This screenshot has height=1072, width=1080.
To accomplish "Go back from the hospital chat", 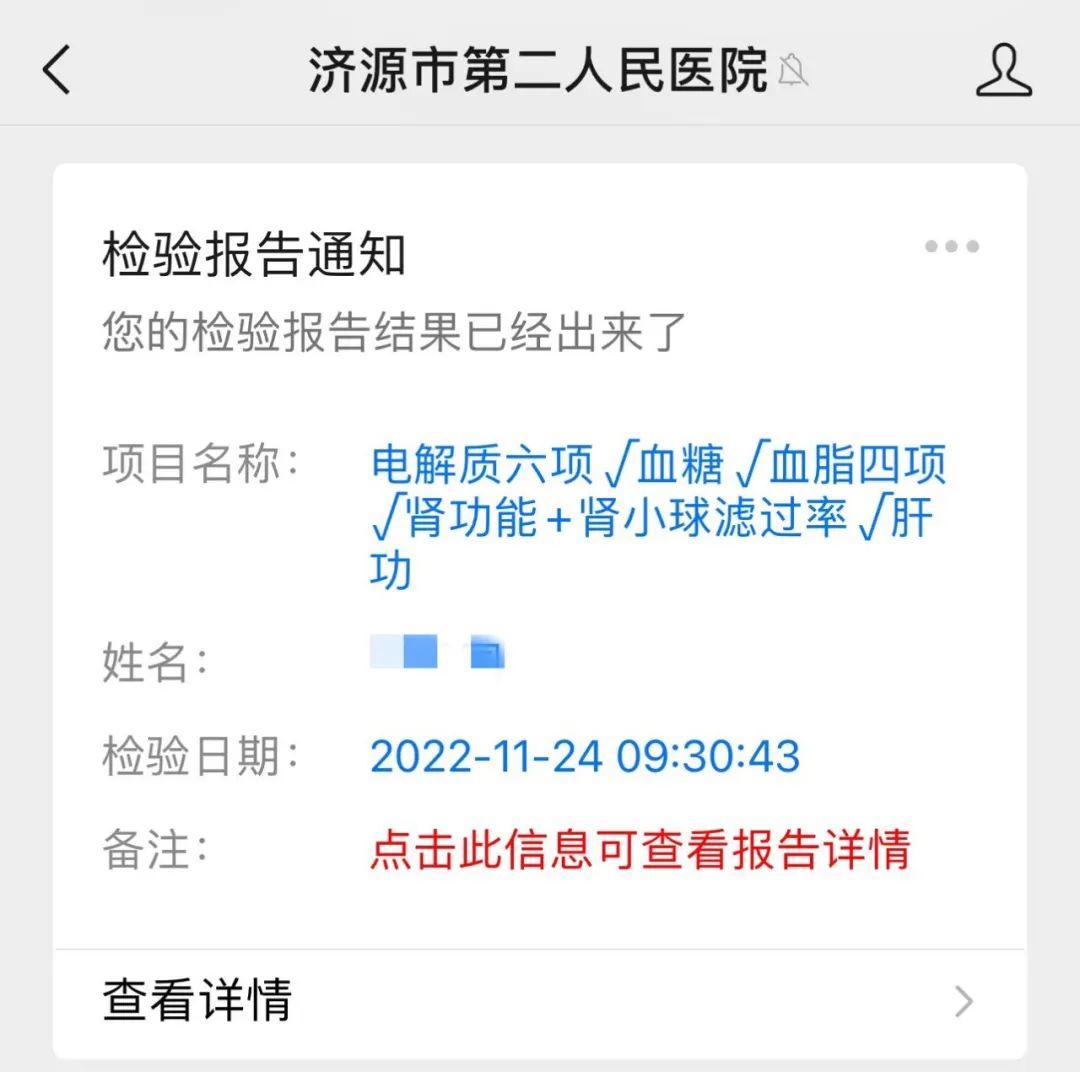I will [x=57, y=71].
